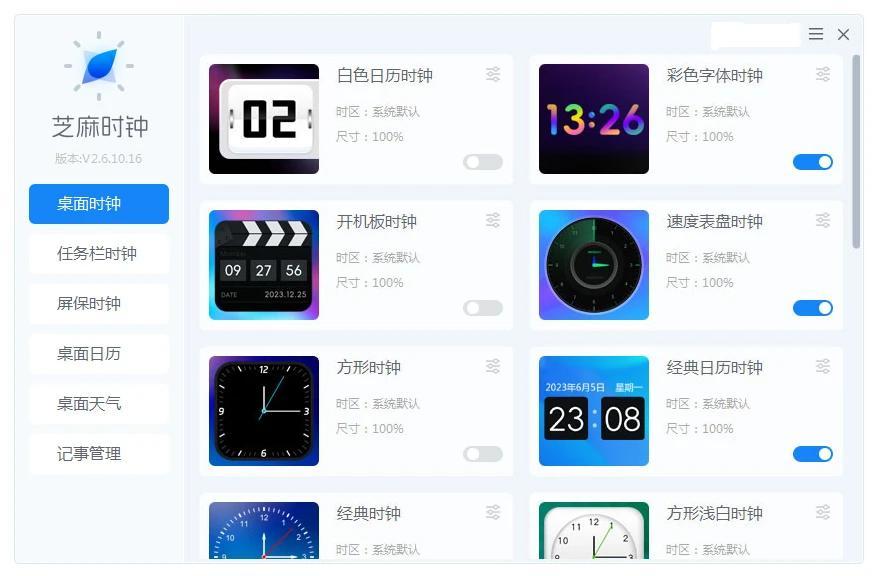The width and height of the screenshot is (878, 576).
Task: Open the 屏保时钟 section
Action: (x=99, y=304)
